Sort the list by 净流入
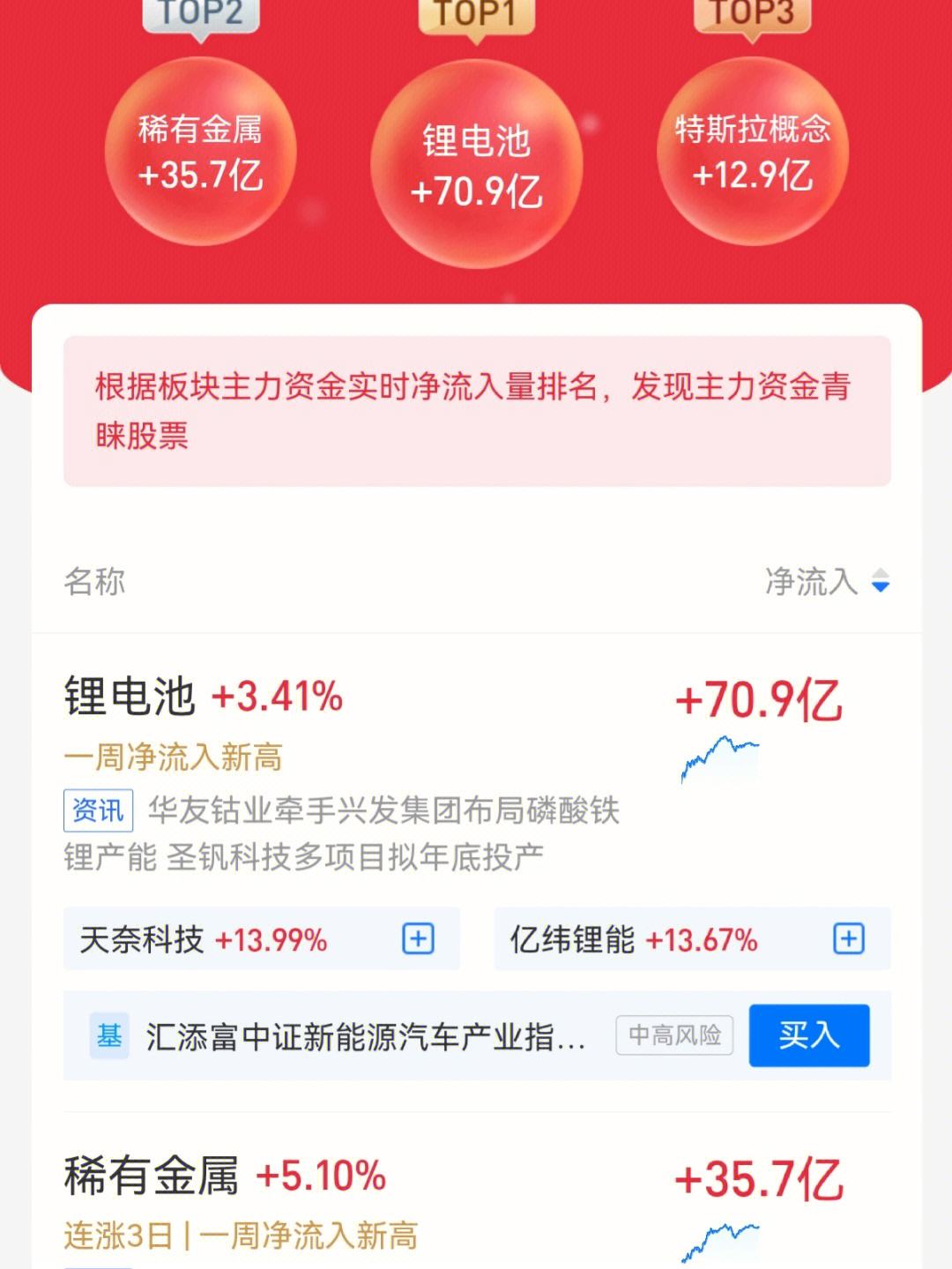Screen dimensions: 952x1269 [x=827, y=581]
